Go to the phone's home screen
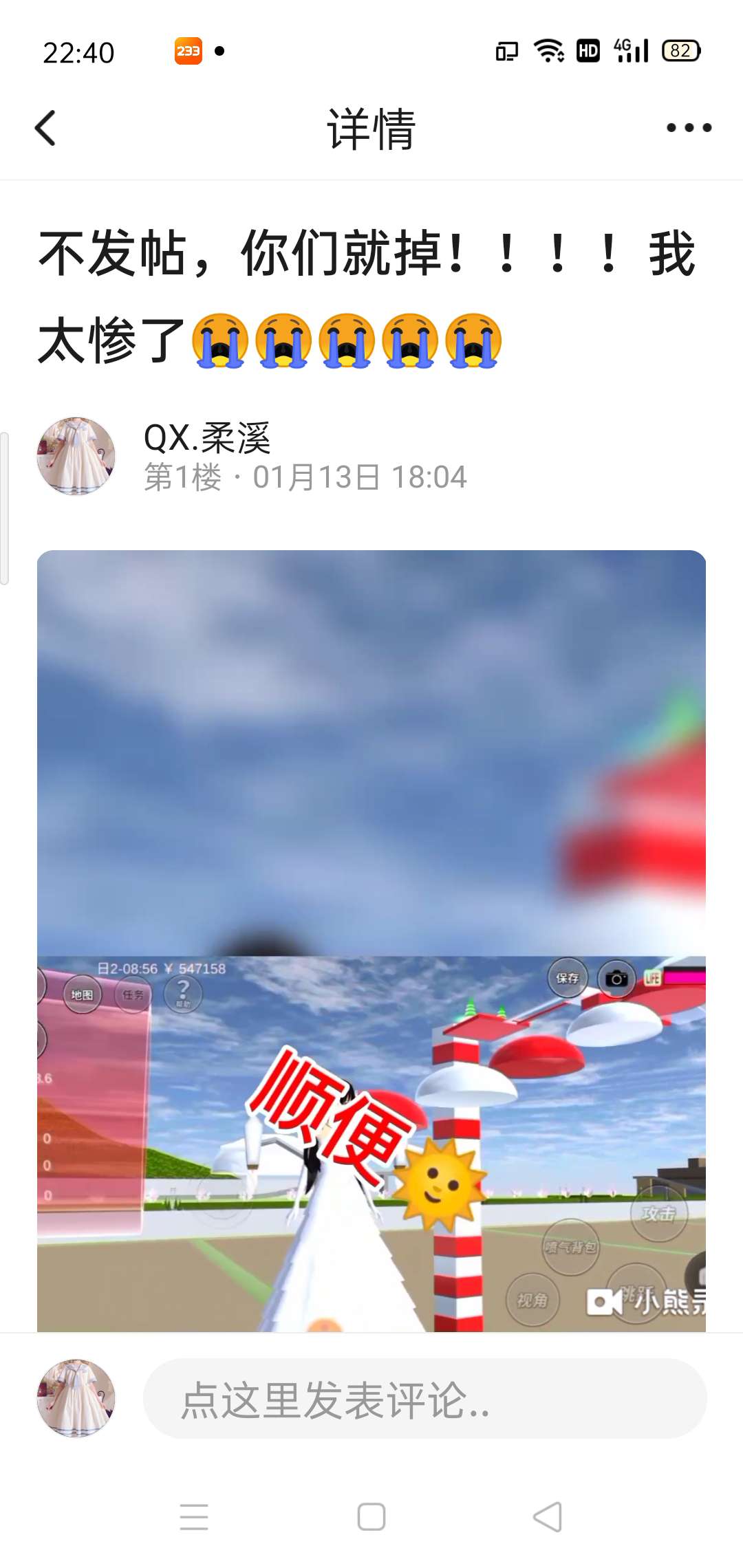This screenshot has height=1568, width=743. [x=371, y=1517]
